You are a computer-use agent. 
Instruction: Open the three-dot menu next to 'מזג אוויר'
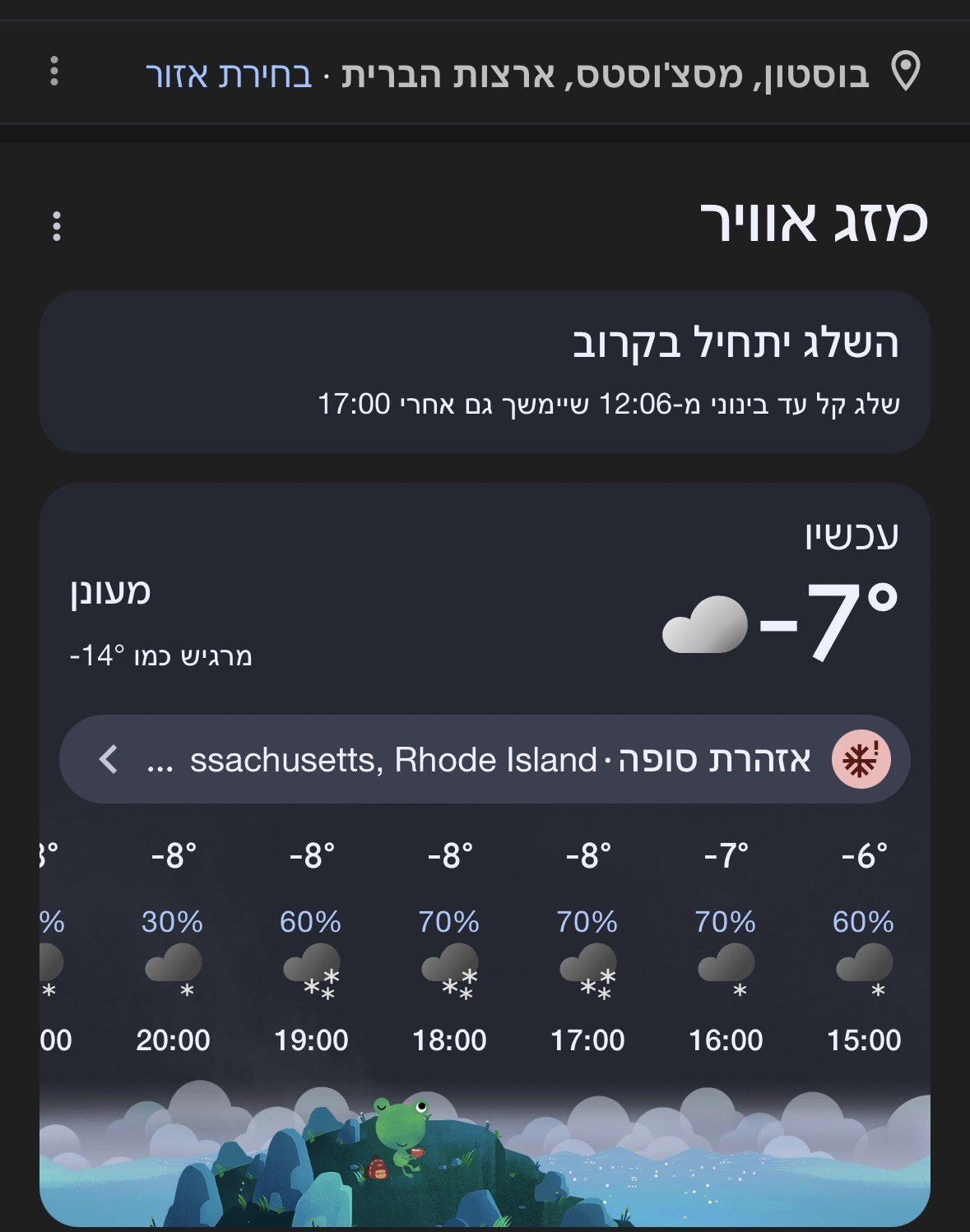(57, 226)
